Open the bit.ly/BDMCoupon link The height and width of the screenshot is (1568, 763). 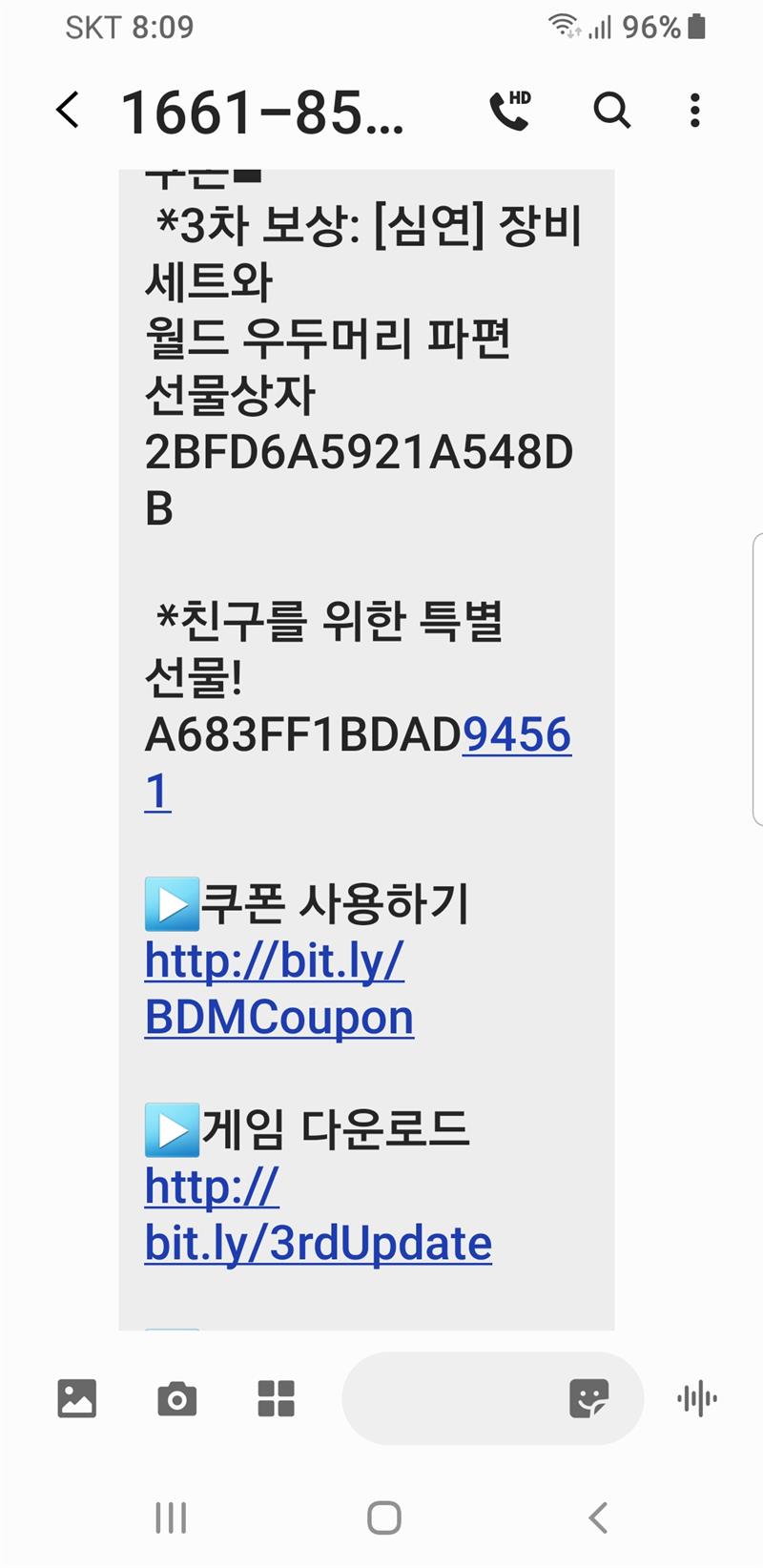pyautogui.click(x=279, y=989)
